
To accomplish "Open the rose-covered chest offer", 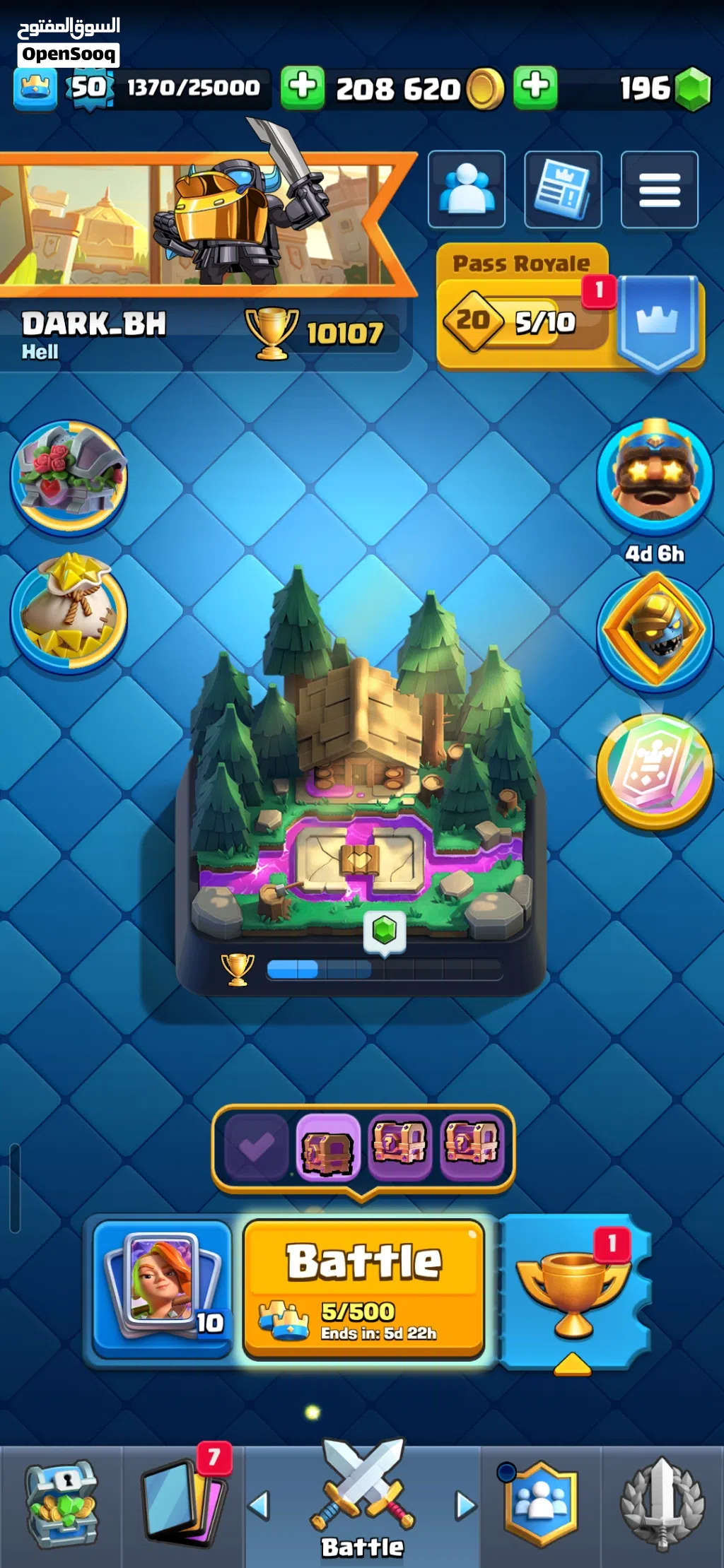I will tap(69, 476).
